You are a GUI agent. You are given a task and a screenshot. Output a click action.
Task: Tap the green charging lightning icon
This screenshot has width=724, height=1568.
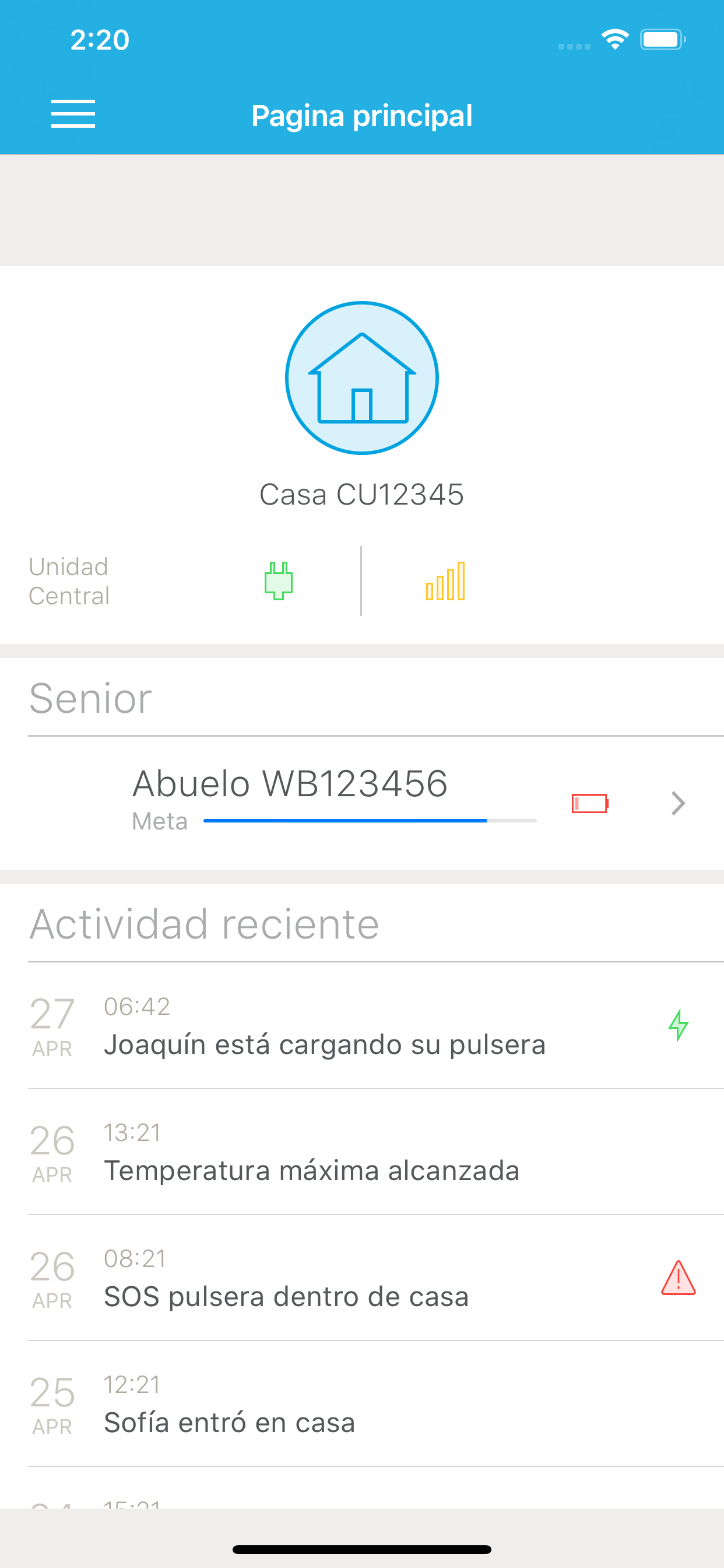678,1025
